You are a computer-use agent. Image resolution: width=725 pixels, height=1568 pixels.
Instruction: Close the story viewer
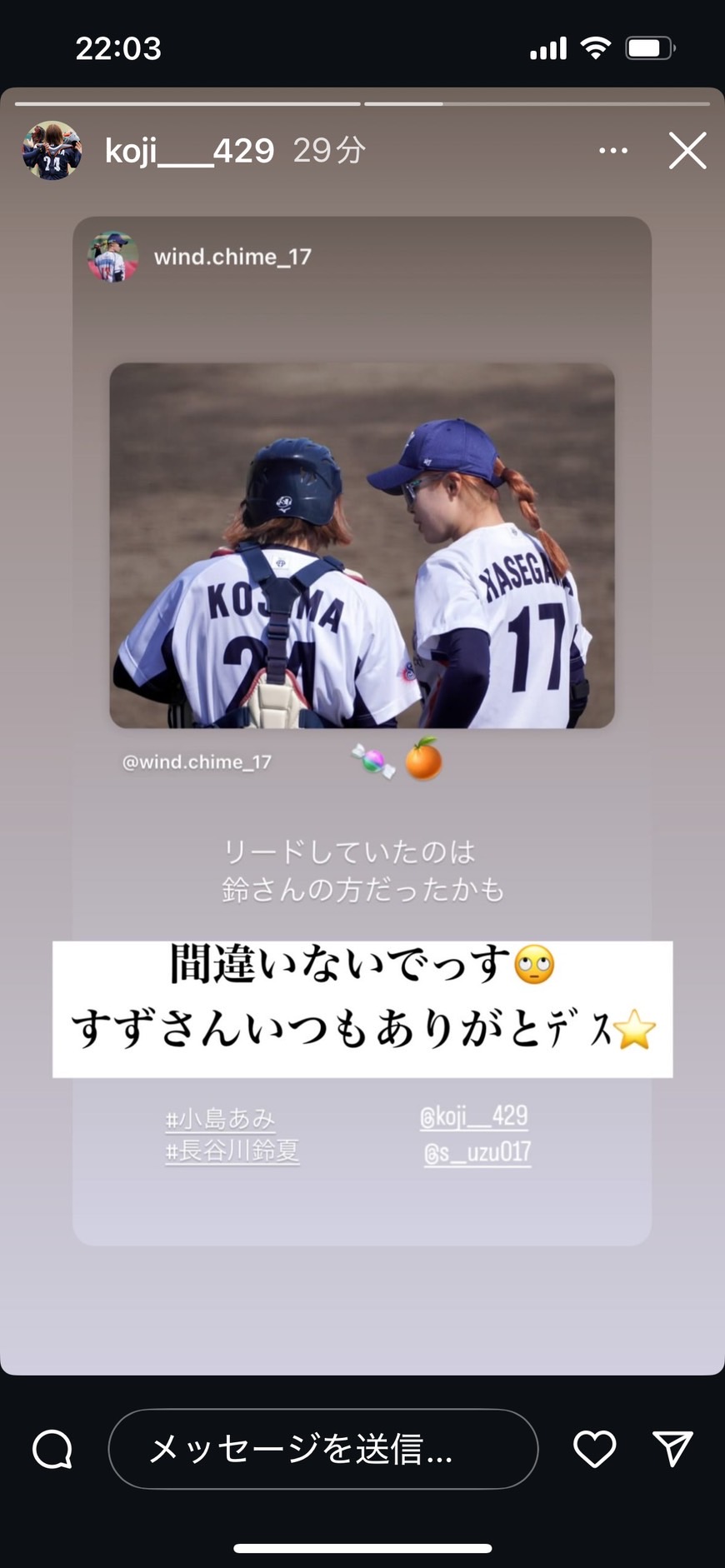pos(687,151)
